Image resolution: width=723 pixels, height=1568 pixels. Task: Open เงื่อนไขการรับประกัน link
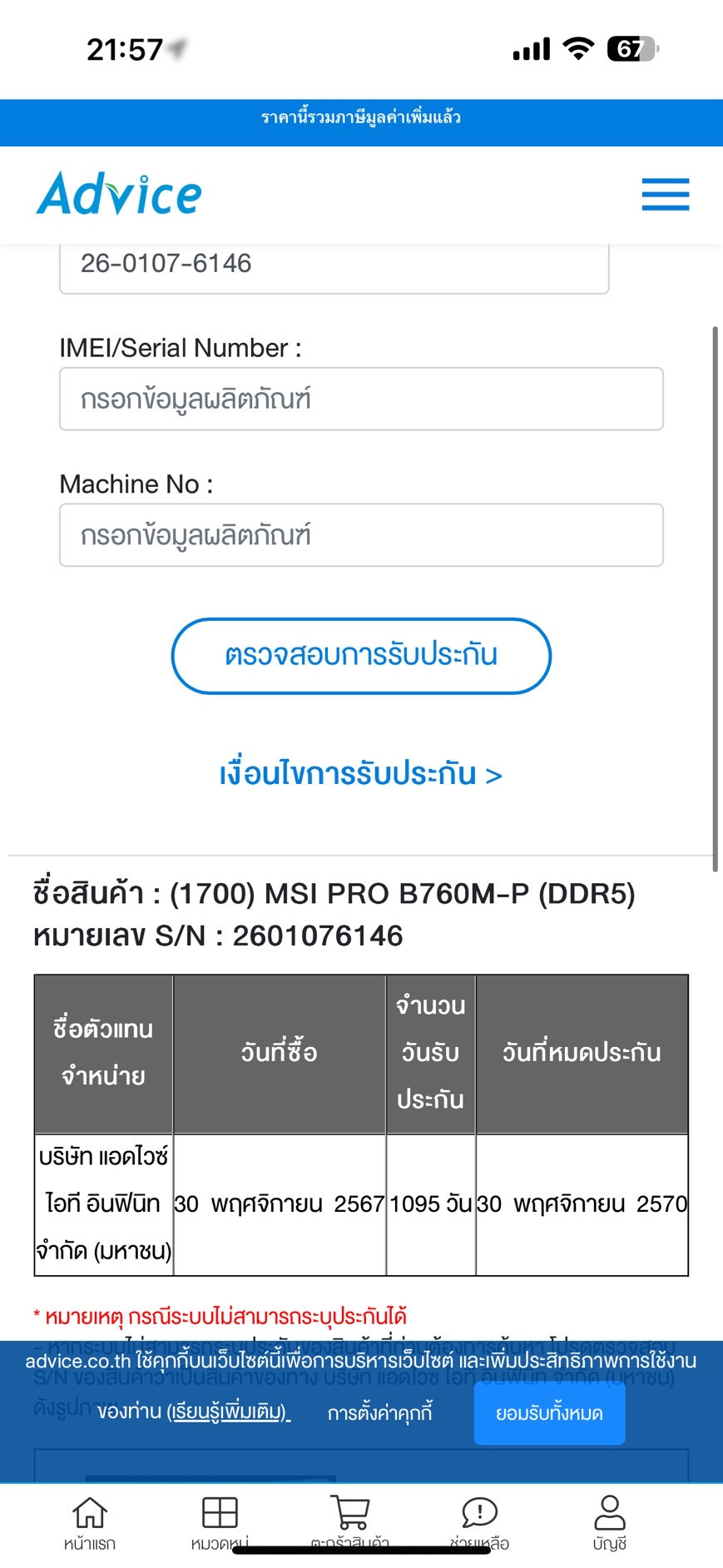361,774
